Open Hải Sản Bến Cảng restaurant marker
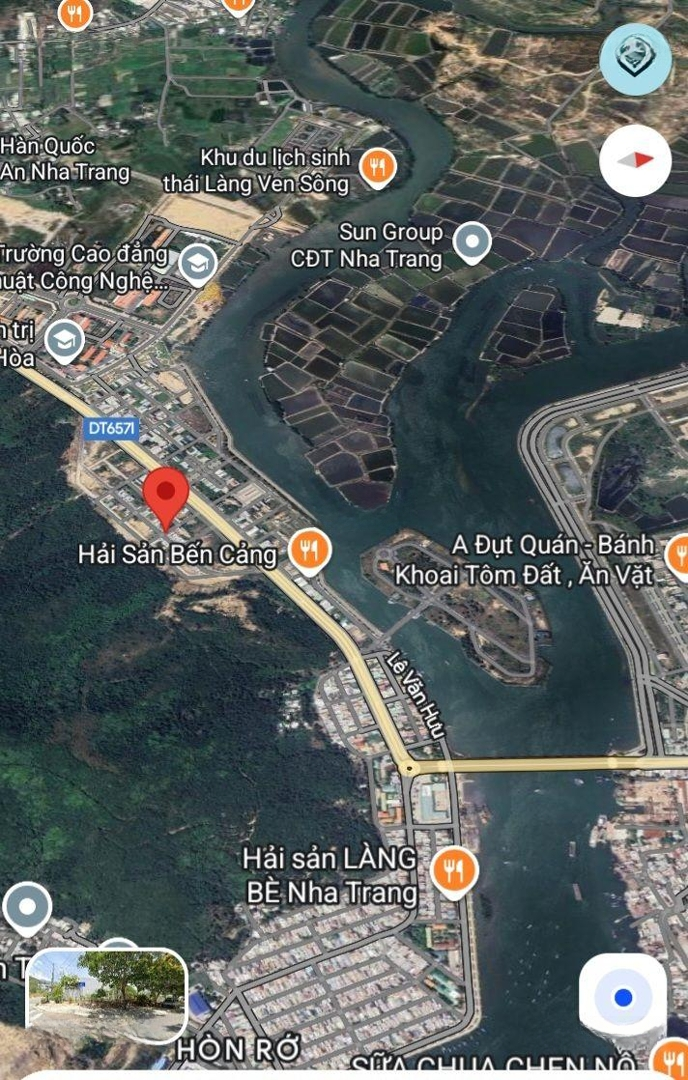 (310, 549)
